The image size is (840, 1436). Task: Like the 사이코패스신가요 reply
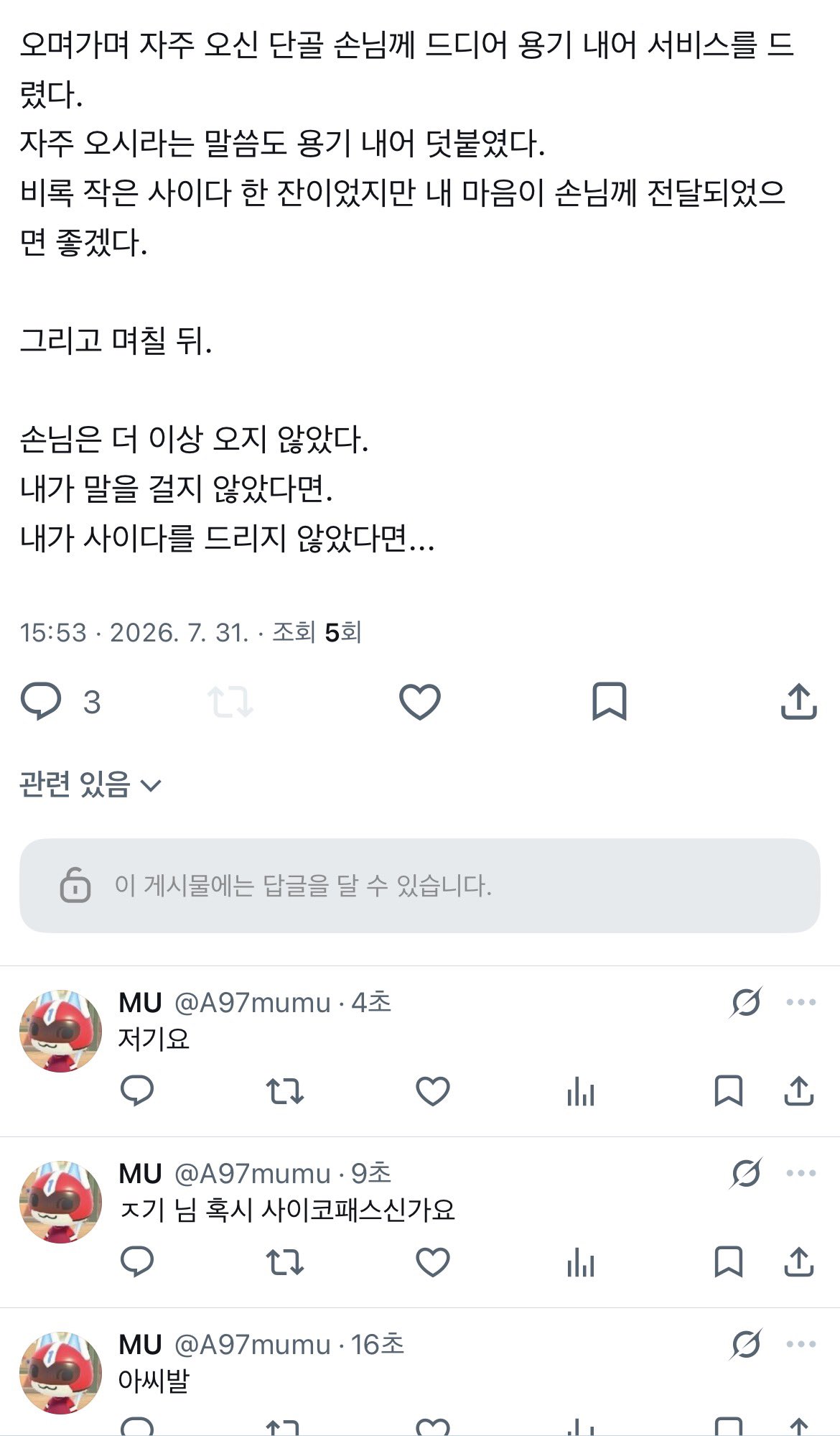432,1262
